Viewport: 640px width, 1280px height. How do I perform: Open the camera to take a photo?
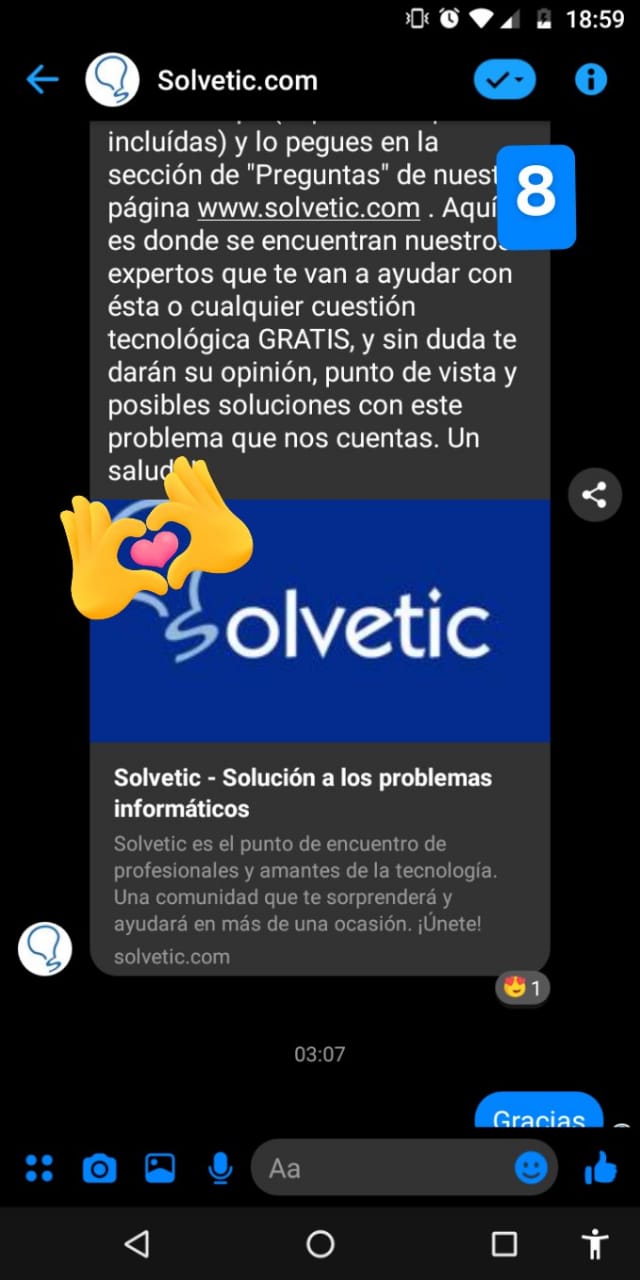coord(99,1167)
